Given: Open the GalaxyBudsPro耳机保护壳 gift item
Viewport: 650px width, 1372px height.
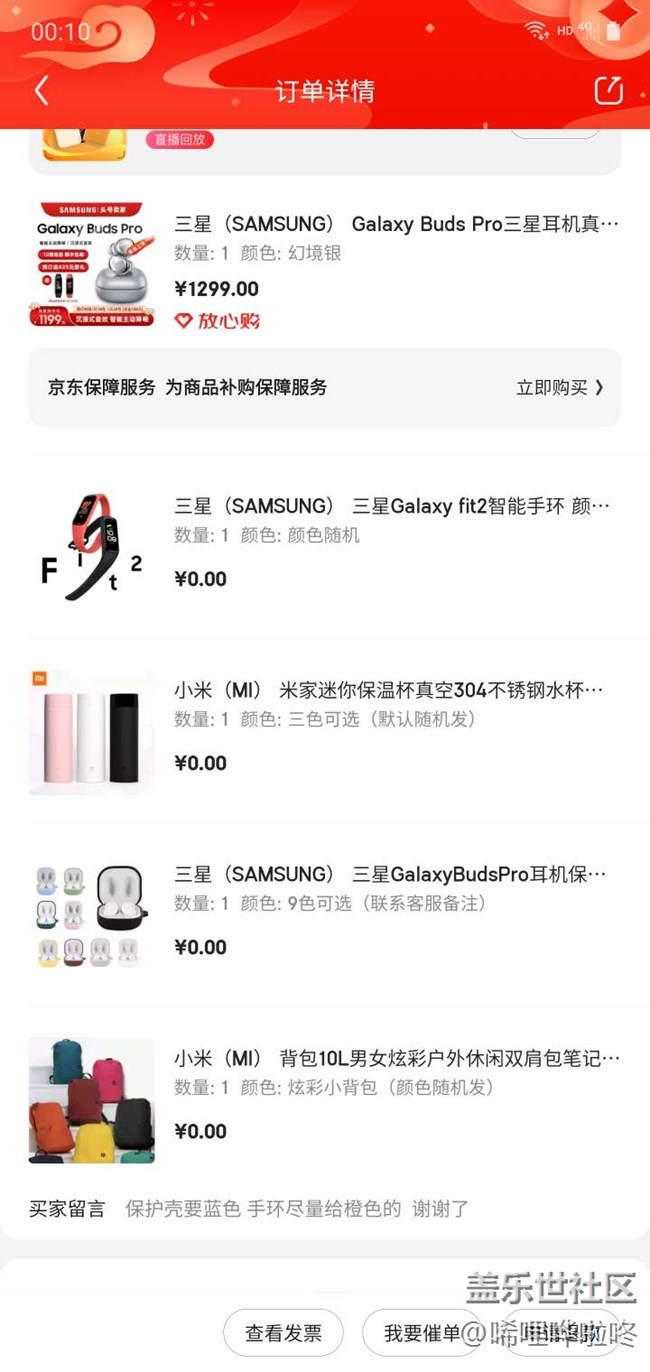Looking at the screenshot, I should (390, 875).
